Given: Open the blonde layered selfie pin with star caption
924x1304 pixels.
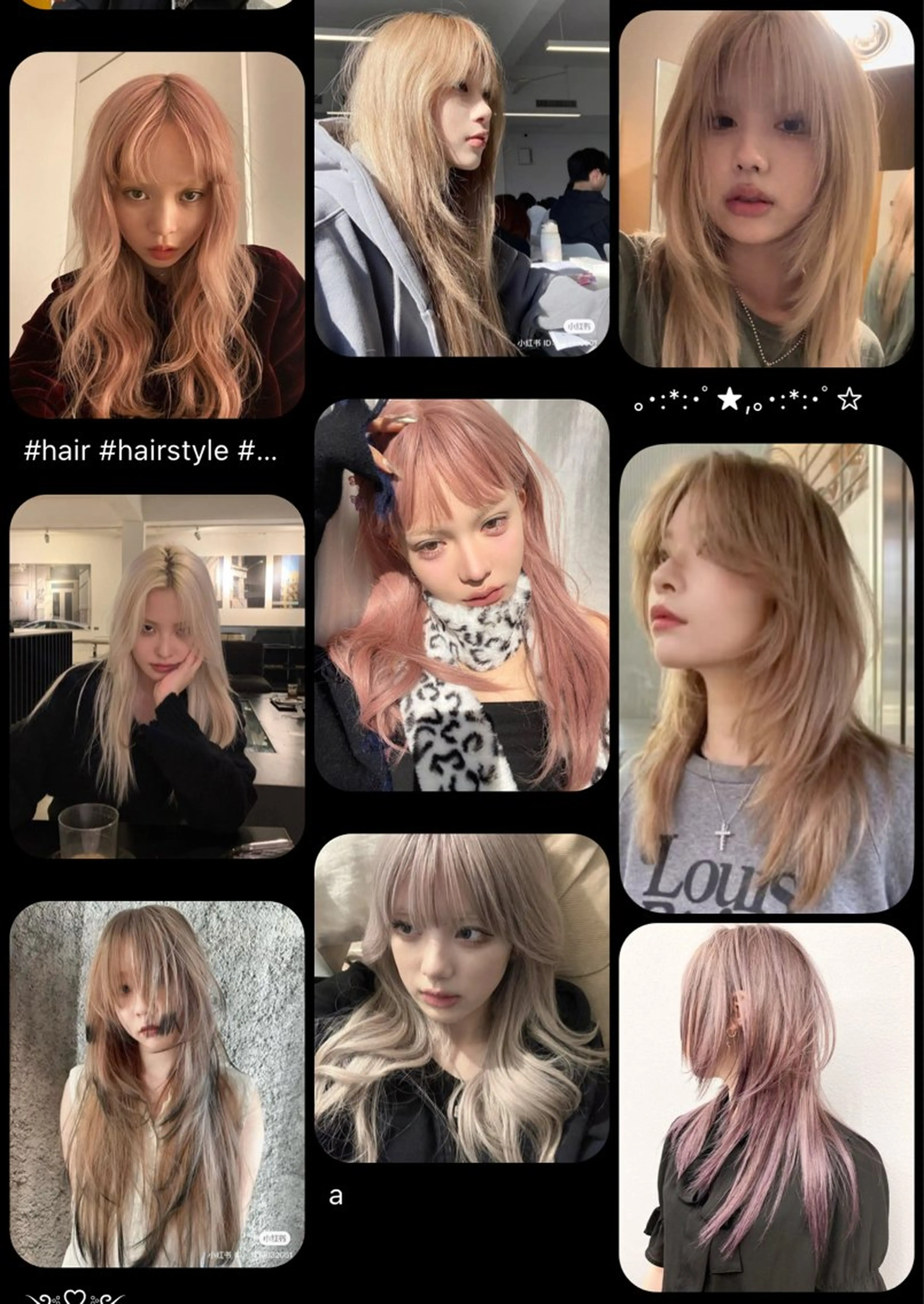Looking at the screenshot, I should coord(766,188).
